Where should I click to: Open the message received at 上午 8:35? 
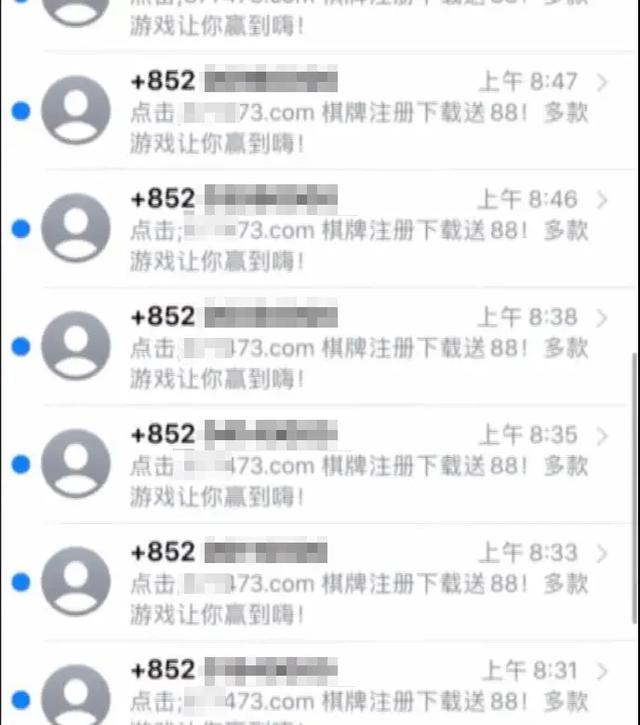click(x=360, y=465)
